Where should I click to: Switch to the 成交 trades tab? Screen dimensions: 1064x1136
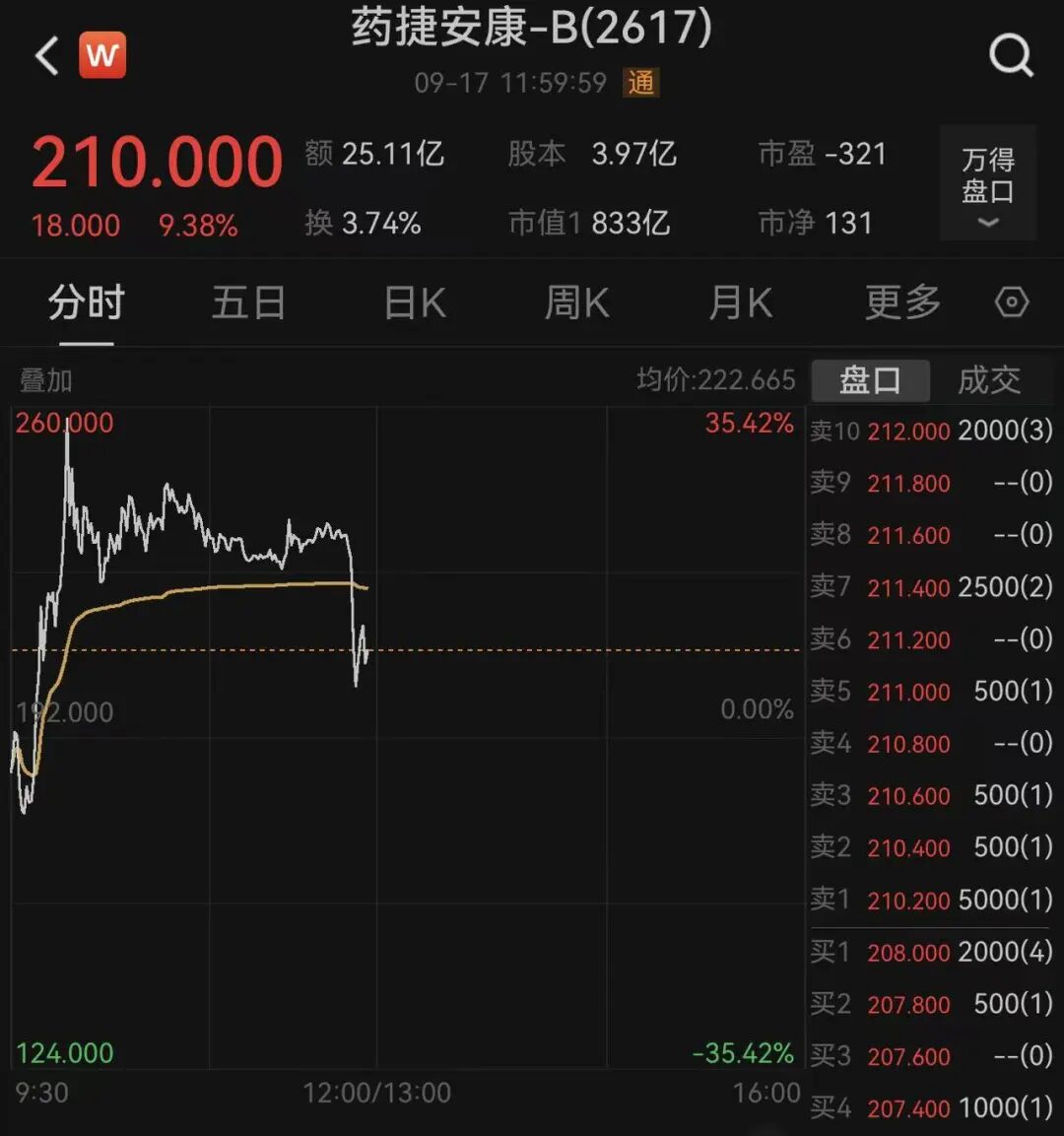(988, 380)
